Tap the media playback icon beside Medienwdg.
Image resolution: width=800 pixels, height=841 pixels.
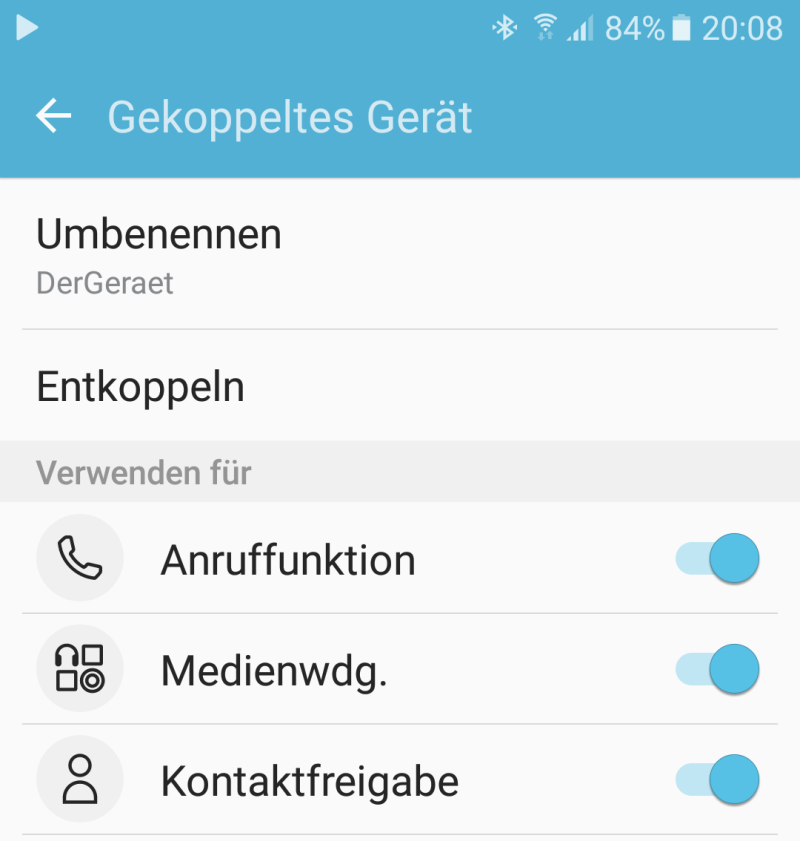click(79, 669)
